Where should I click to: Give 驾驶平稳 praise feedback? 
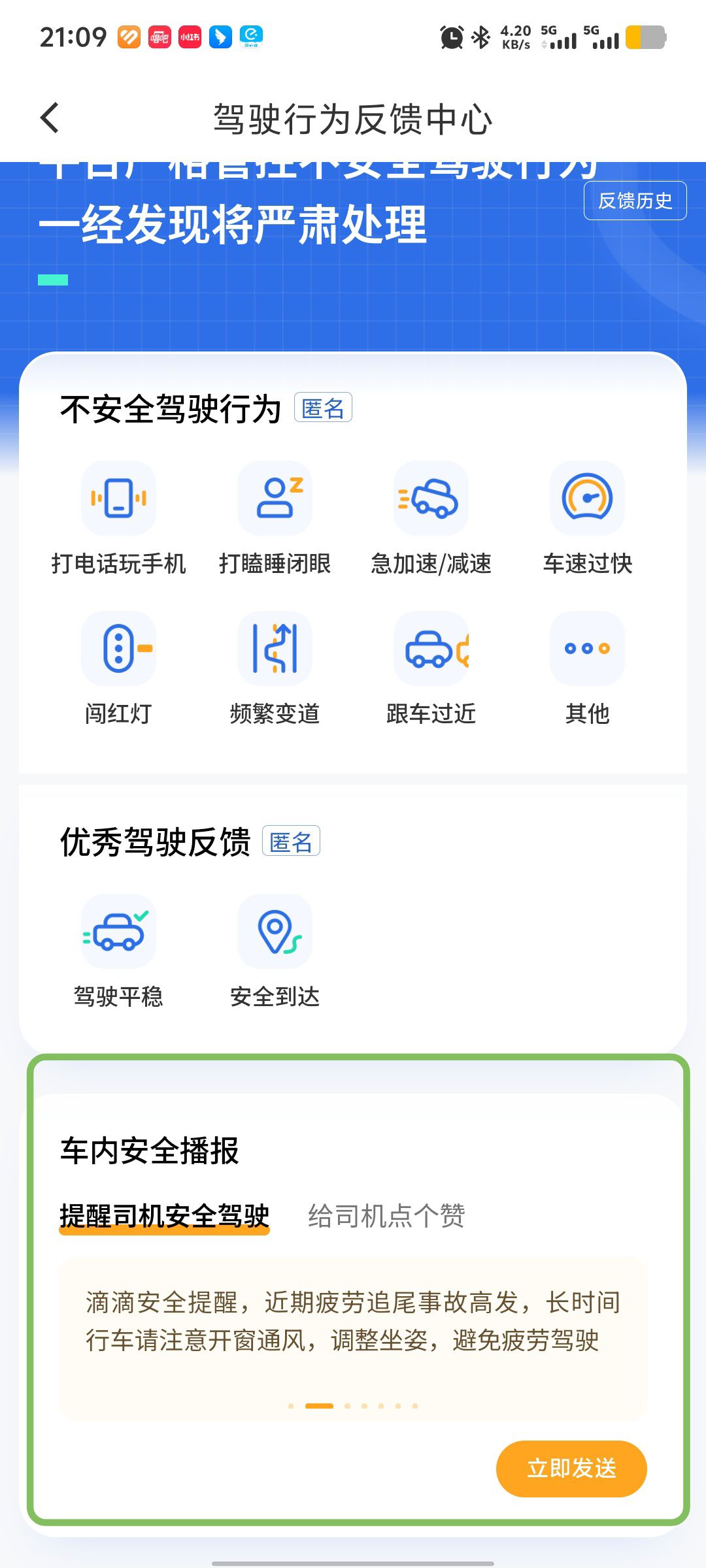(118, 952)
